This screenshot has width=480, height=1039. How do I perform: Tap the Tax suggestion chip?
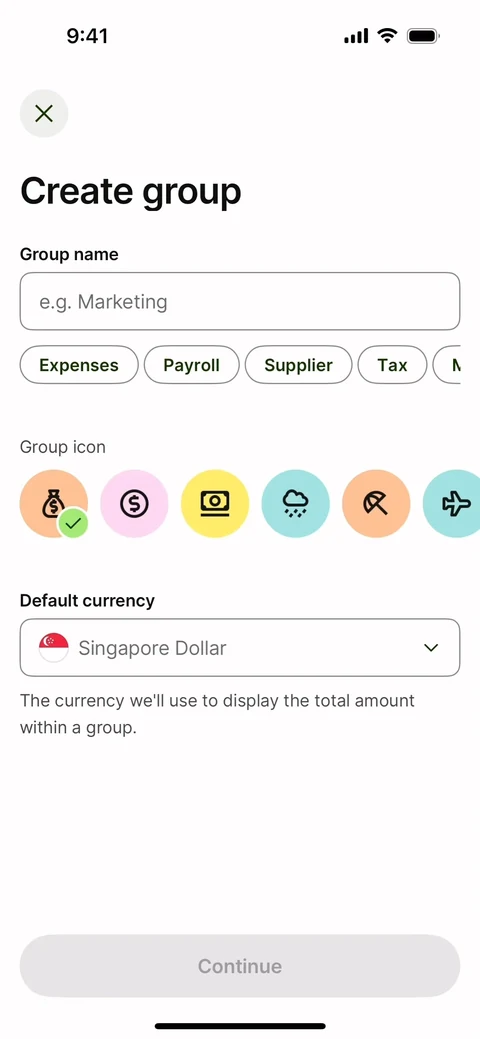392,365
